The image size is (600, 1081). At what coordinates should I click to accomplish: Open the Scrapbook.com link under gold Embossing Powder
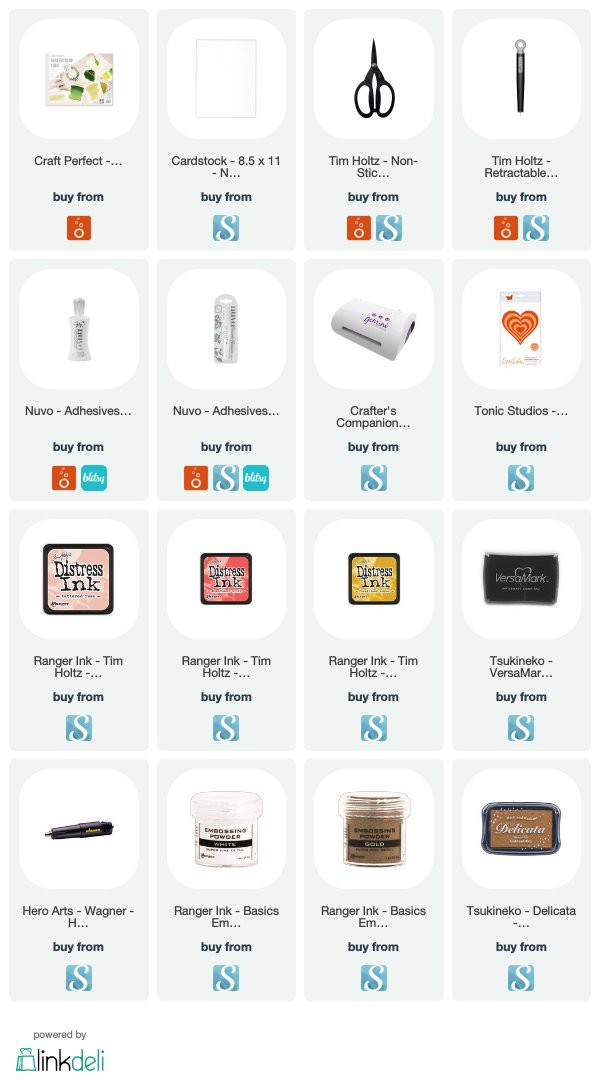click(x=374, y=978)
